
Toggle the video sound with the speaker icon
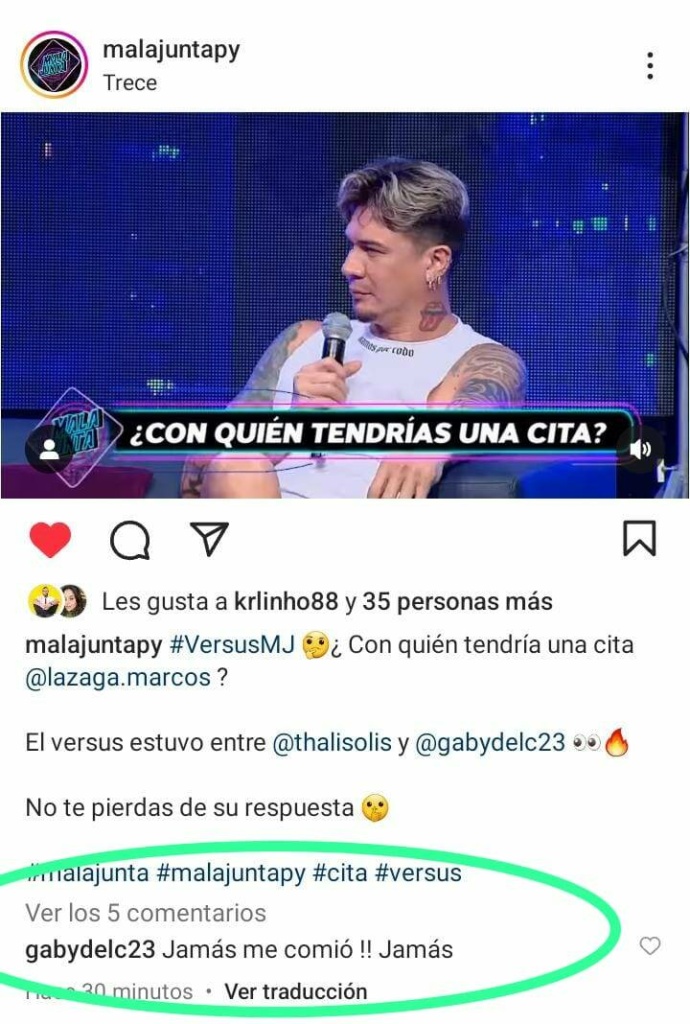[640, 450]
